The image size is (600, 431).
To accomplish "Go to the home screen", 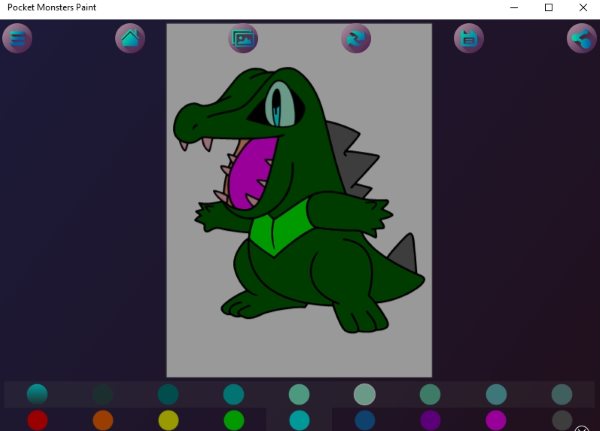I will click(130, 39).
